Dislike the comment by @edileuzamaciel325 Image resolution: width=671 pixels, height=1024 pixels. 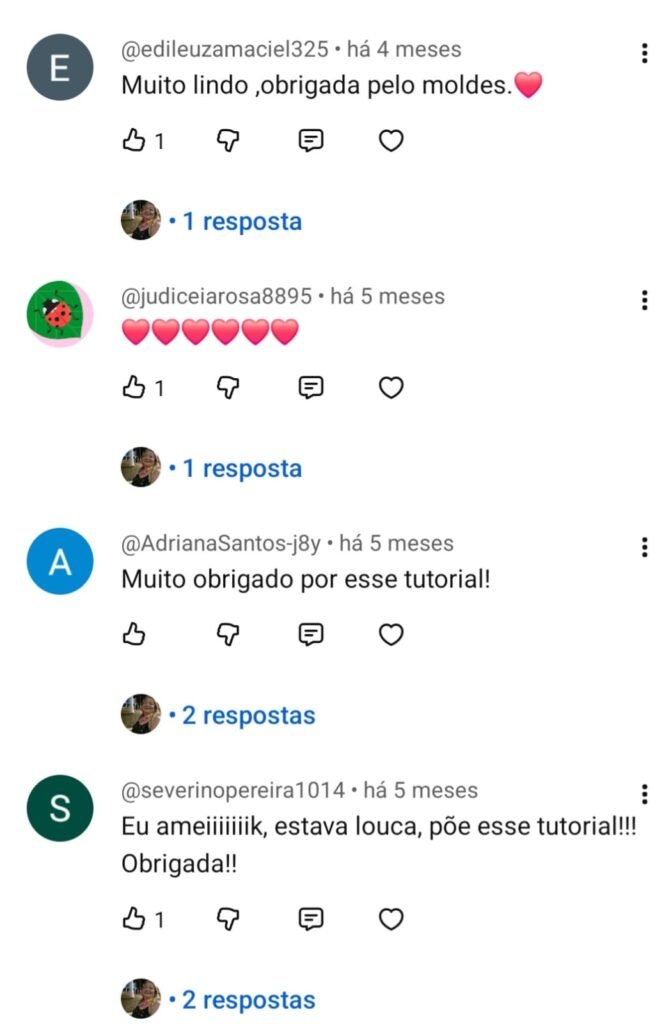coord(229,141)
